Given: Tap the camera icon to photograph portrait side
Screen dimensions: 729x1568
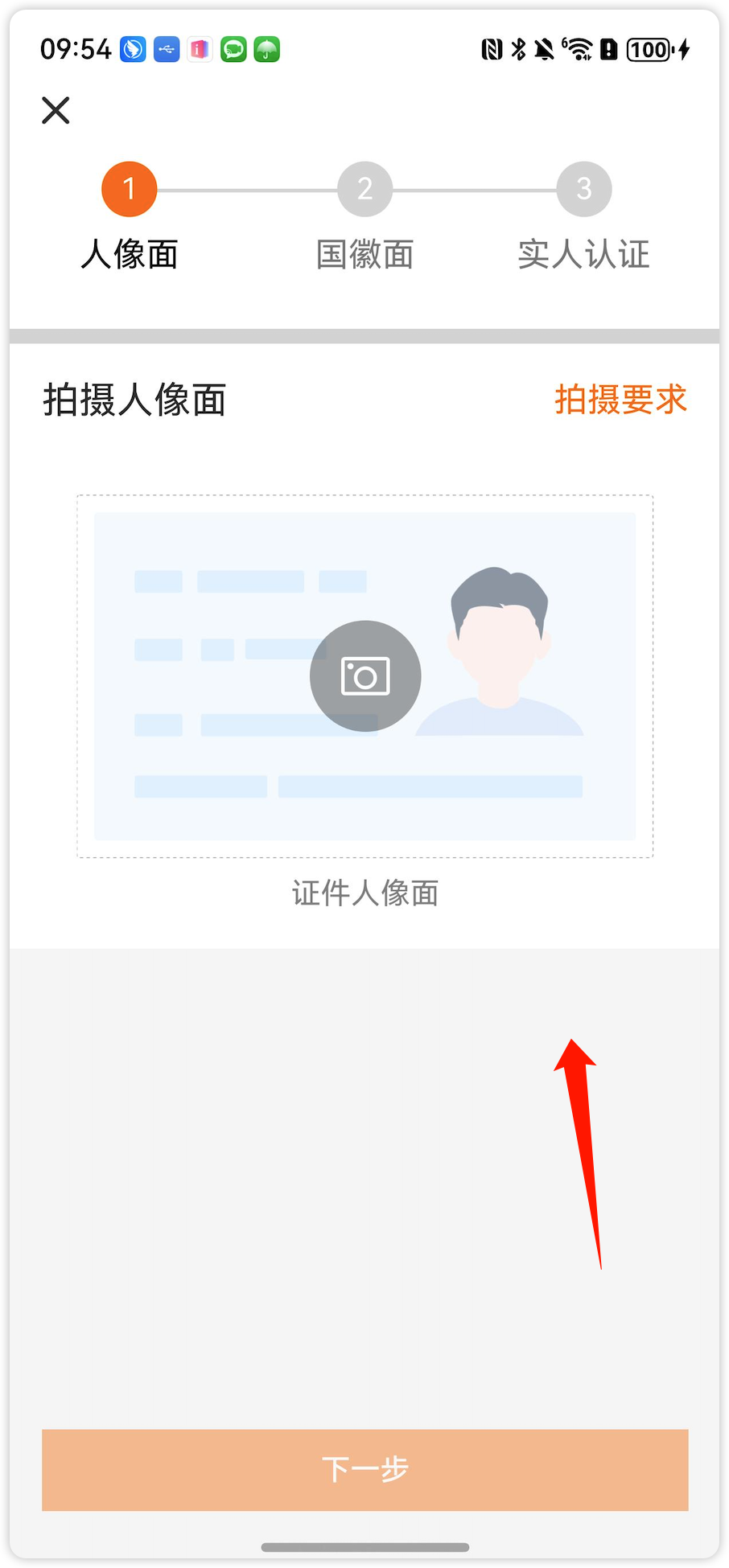Looking at the screenshot, I should [365, 676].
